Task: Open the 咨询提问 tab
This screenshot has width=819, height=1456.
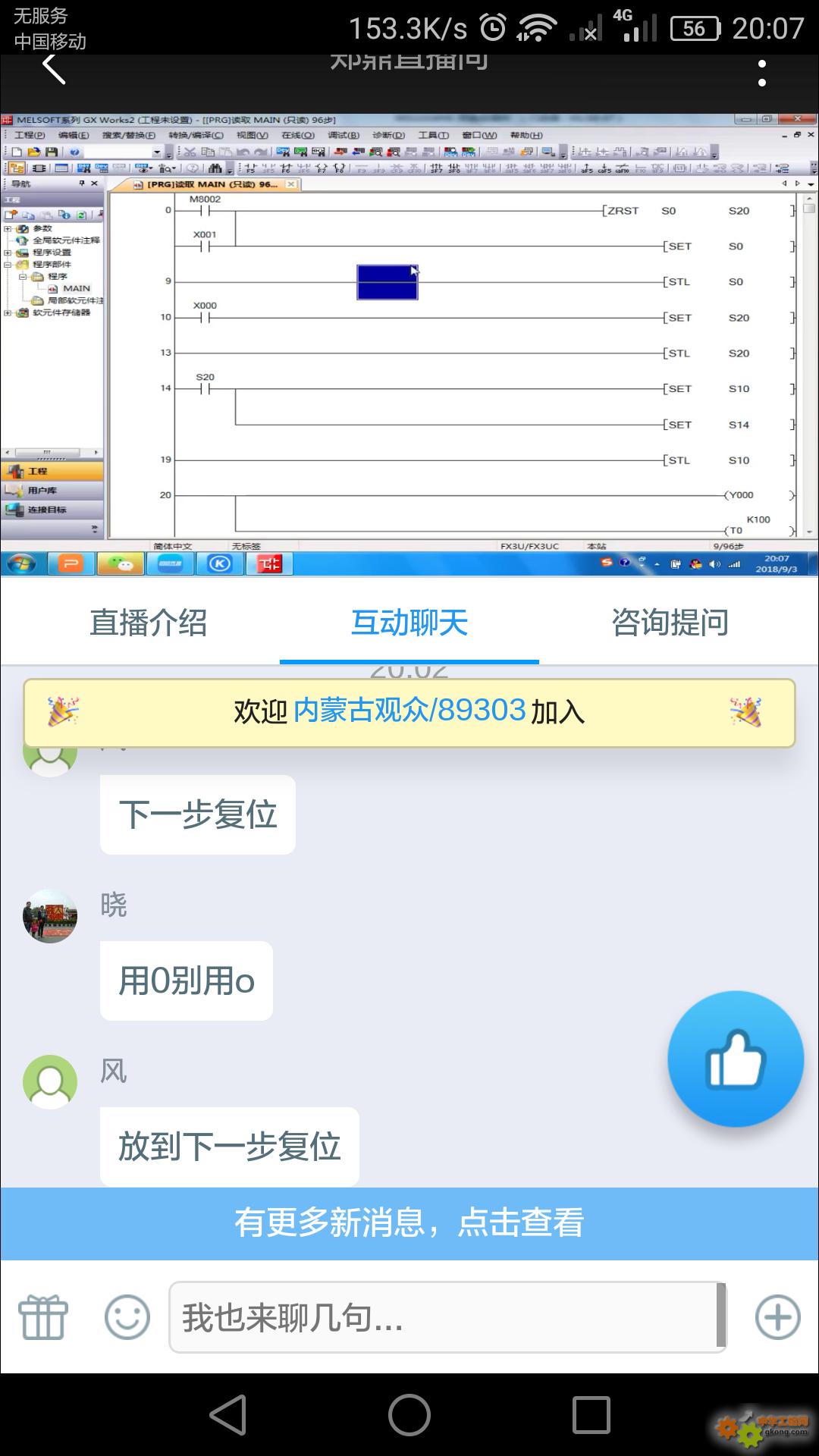Action: 670,623
